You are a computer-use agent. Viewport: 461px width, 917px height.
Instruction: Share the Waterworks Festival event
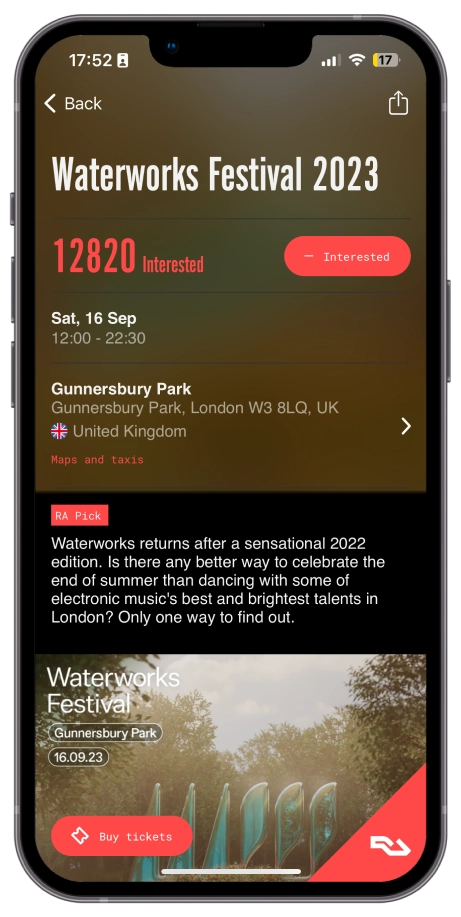(398, 103)
